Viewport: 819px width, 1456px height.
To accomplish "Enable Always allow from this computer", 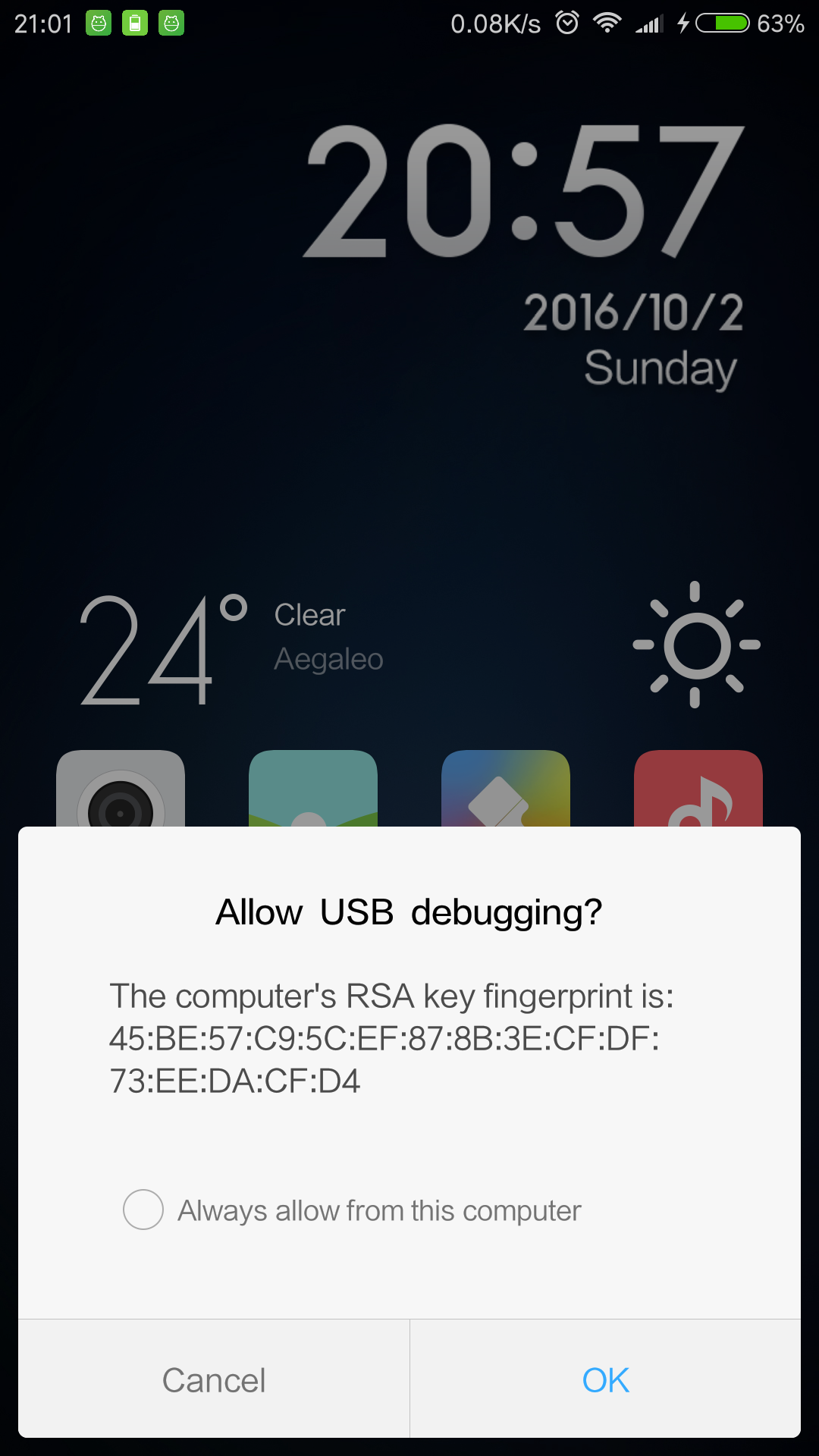I will coord(143,1210).
